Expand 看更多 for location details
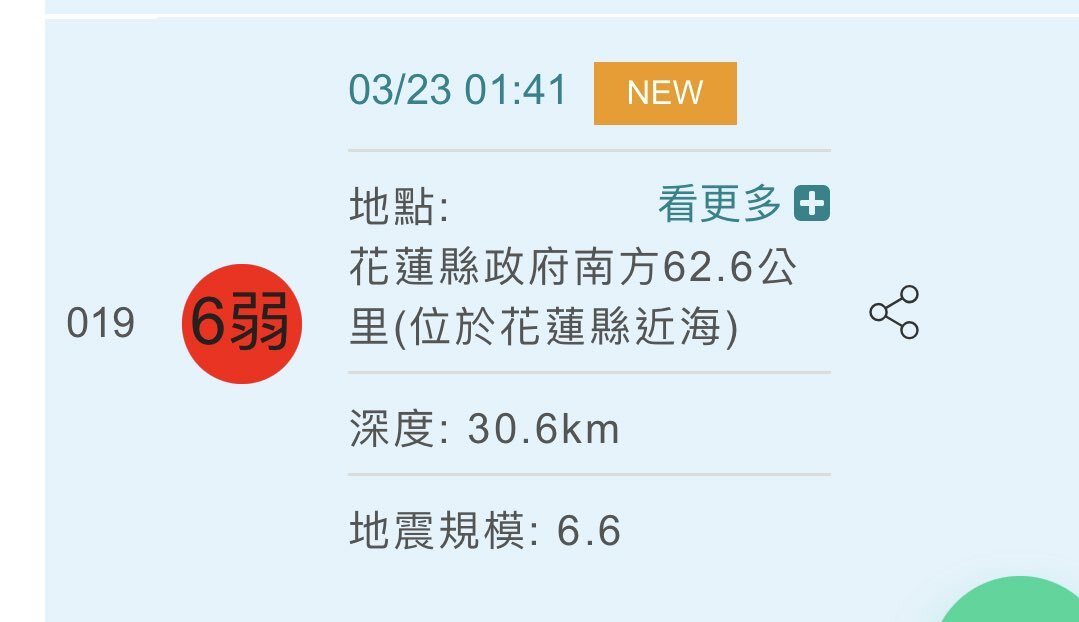 [x=743, y=205]
